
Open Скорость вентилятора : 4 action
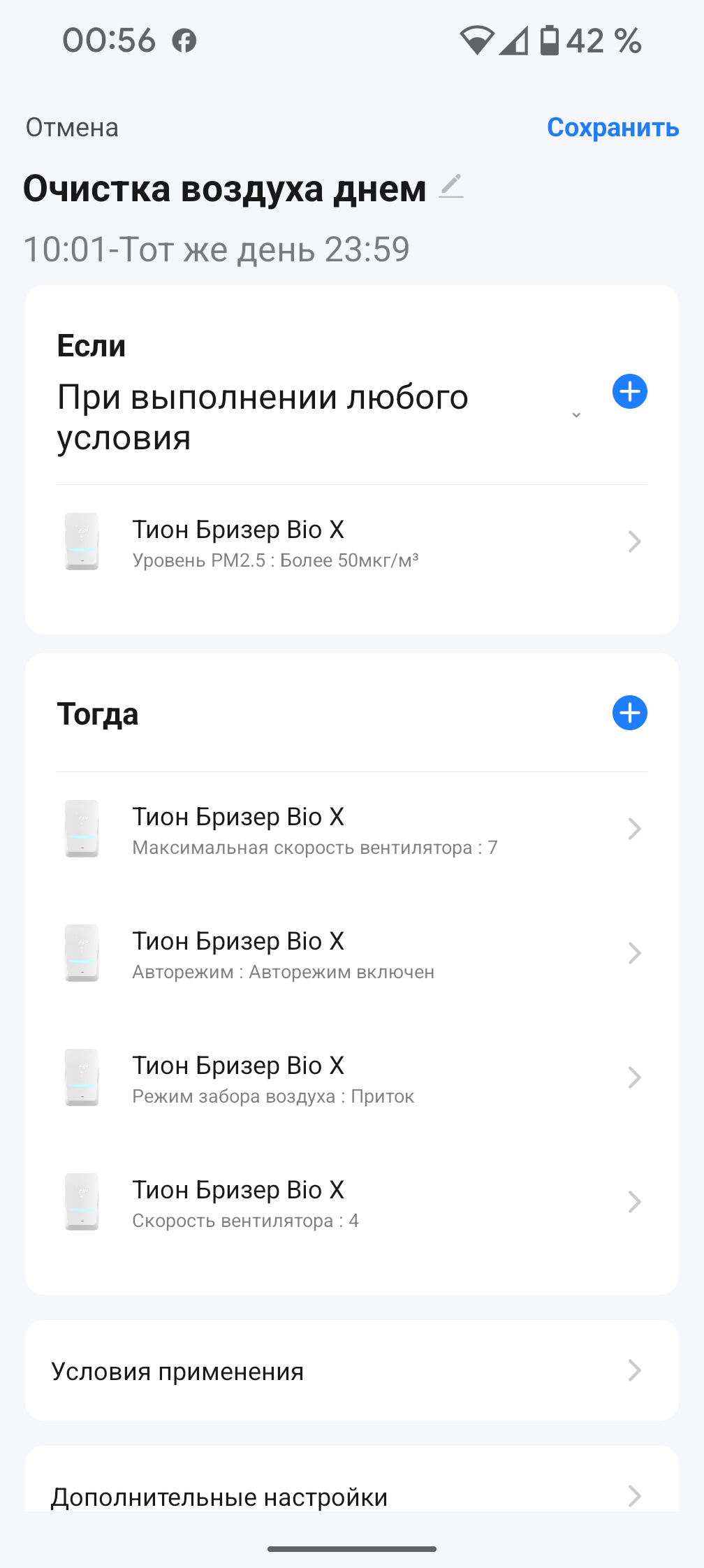coord(352,1203)
